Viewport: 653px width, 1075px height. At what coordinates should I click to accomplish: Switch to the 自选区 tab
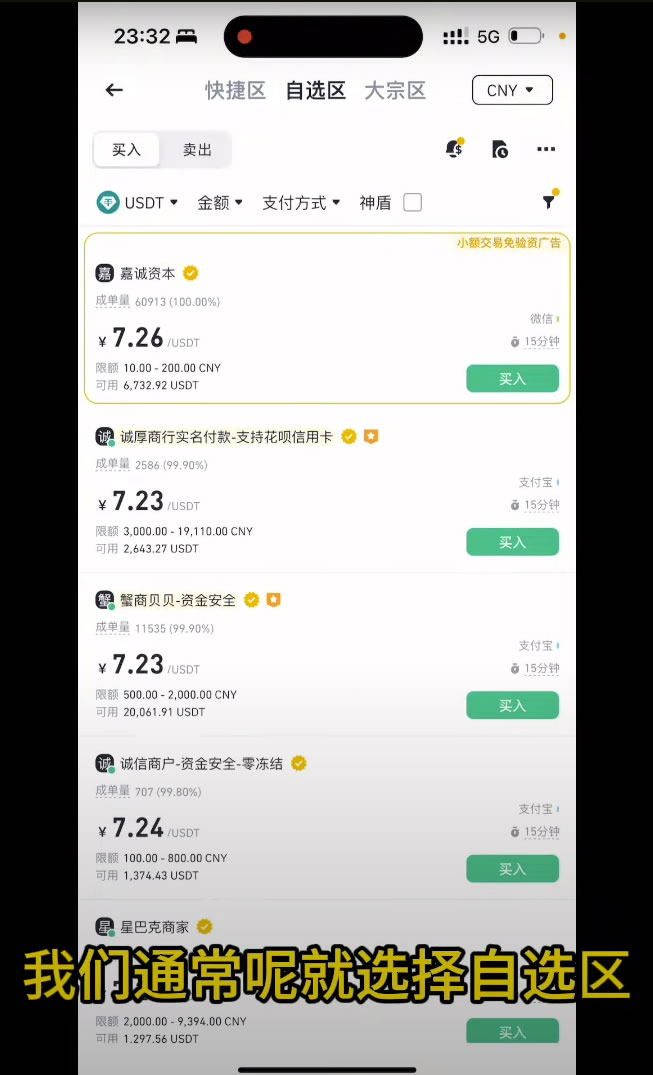click(x=315, y=91)
